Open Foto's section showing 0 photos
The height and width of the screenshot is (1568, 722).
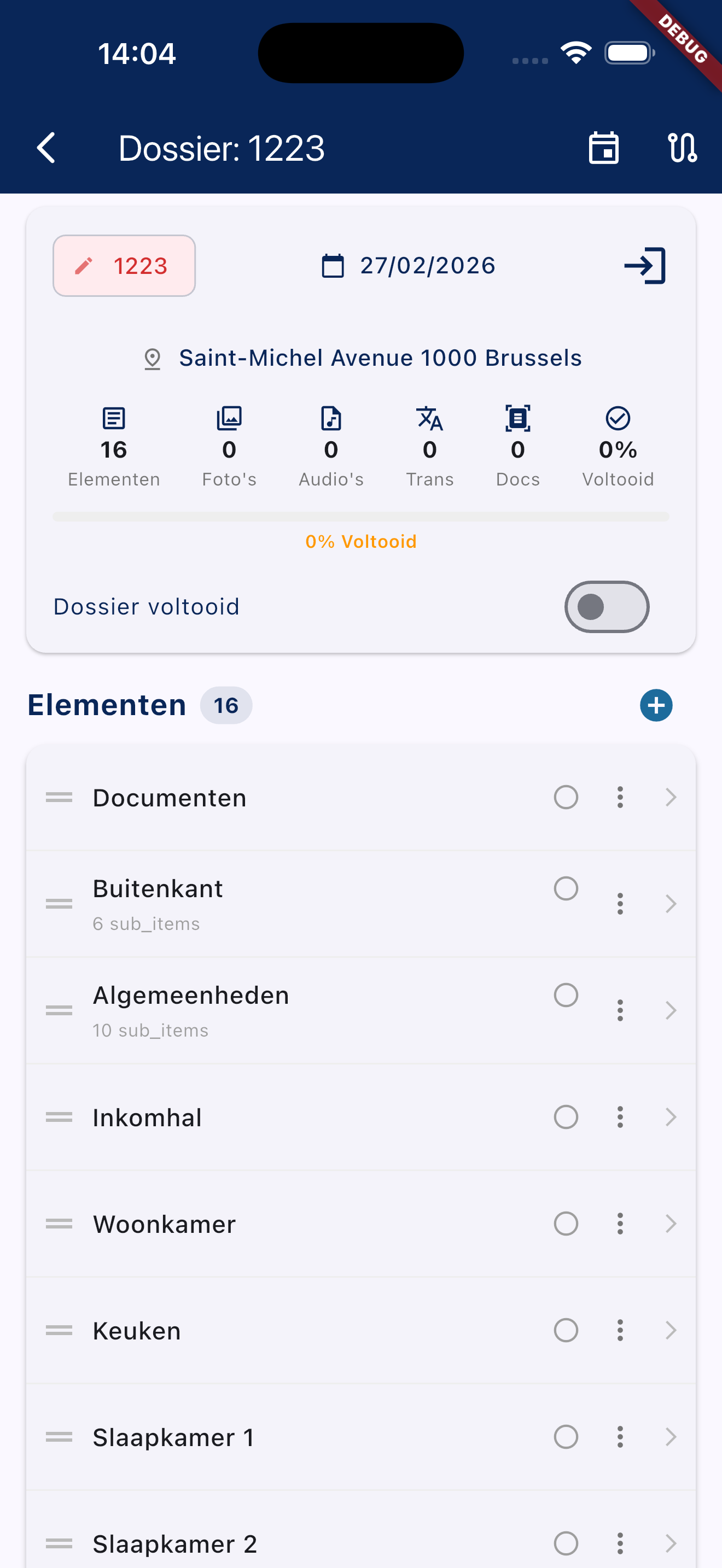(x=229, y=418)
